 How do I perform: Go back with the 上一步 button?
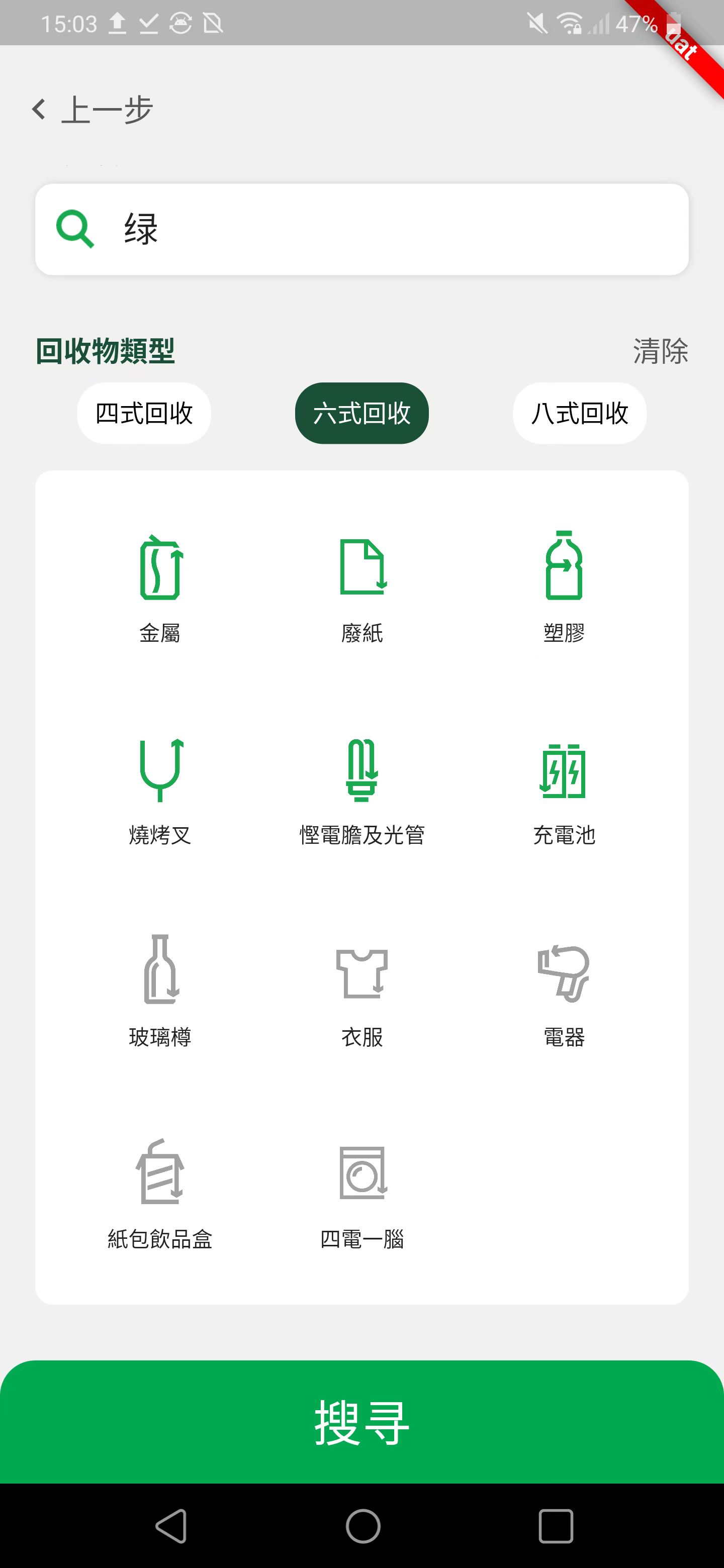click(93, 110)
